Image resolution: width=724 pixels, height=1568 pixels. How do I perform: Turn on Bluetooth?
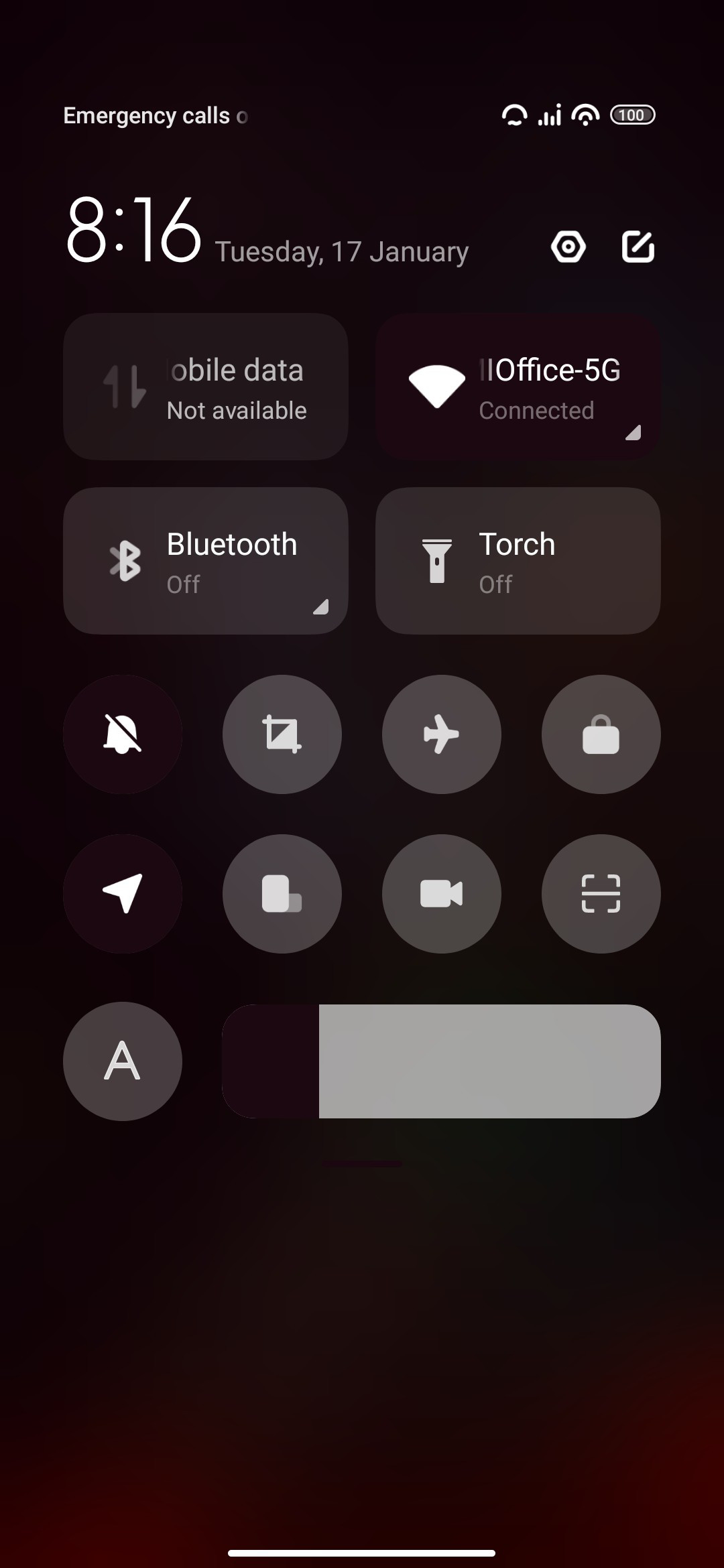[x=206, y=561]
